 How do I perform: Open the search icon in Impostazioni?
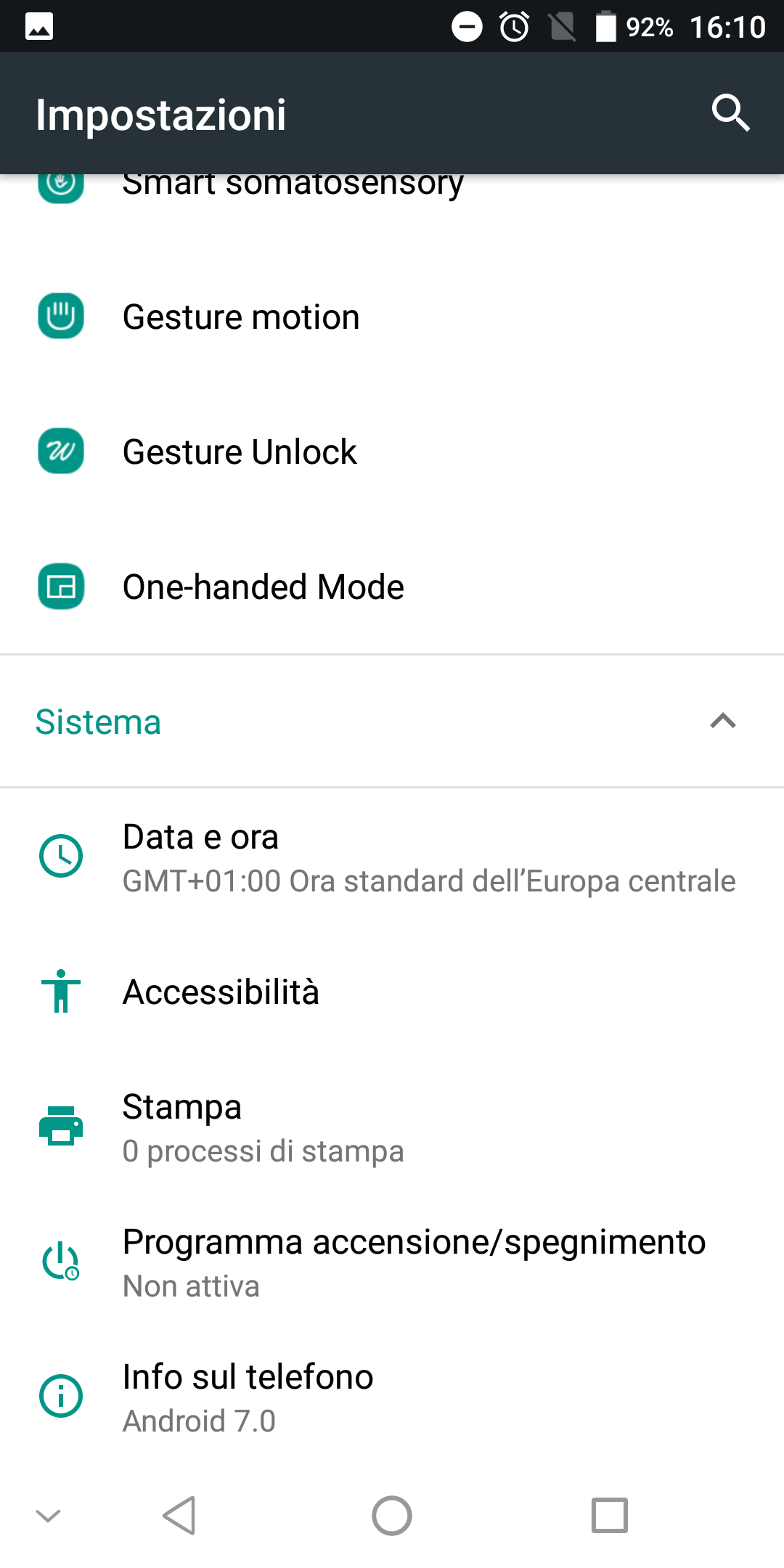730,113
